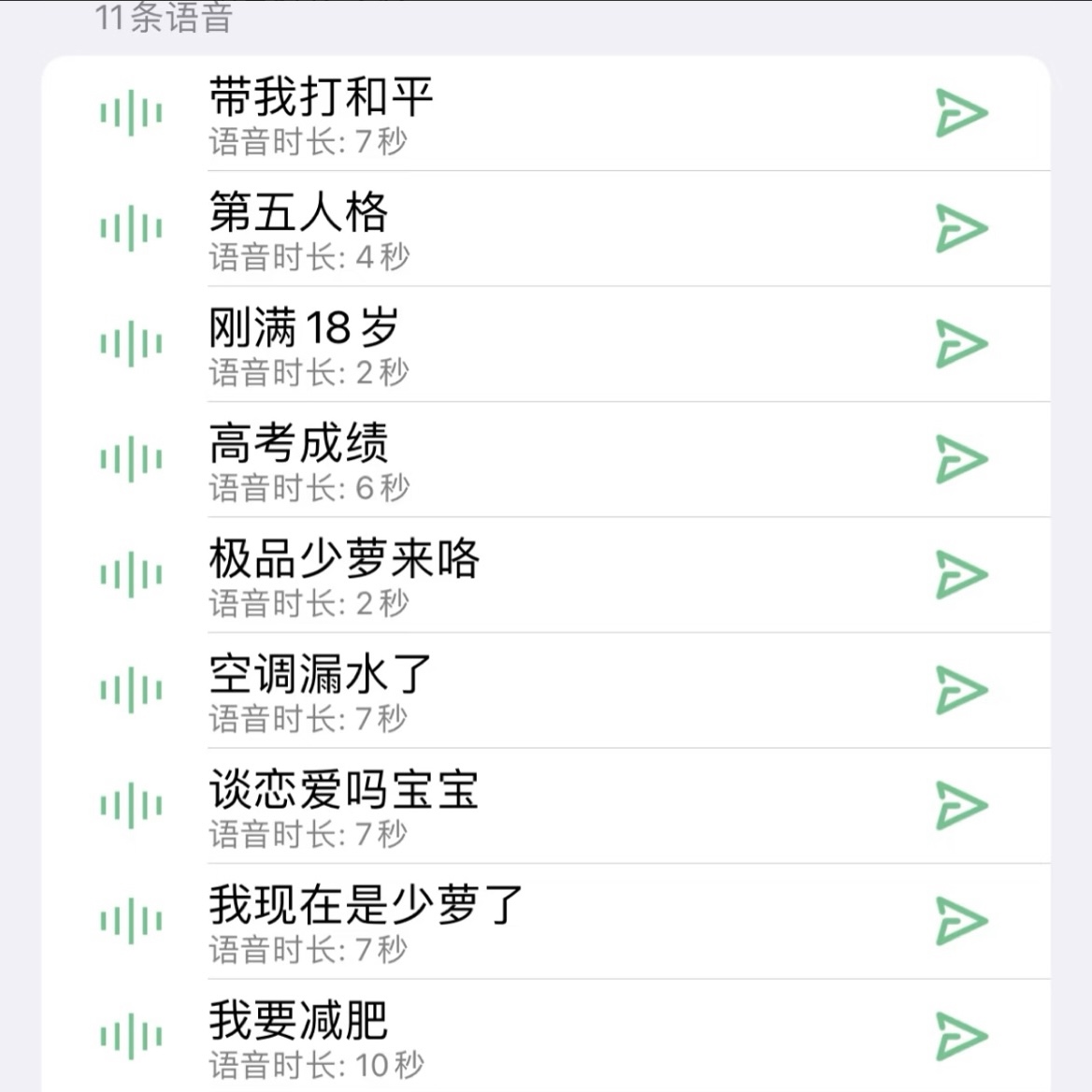Play the 高考成绩 voice clip
The image size is (1092, 1092).
coord(131,459)
